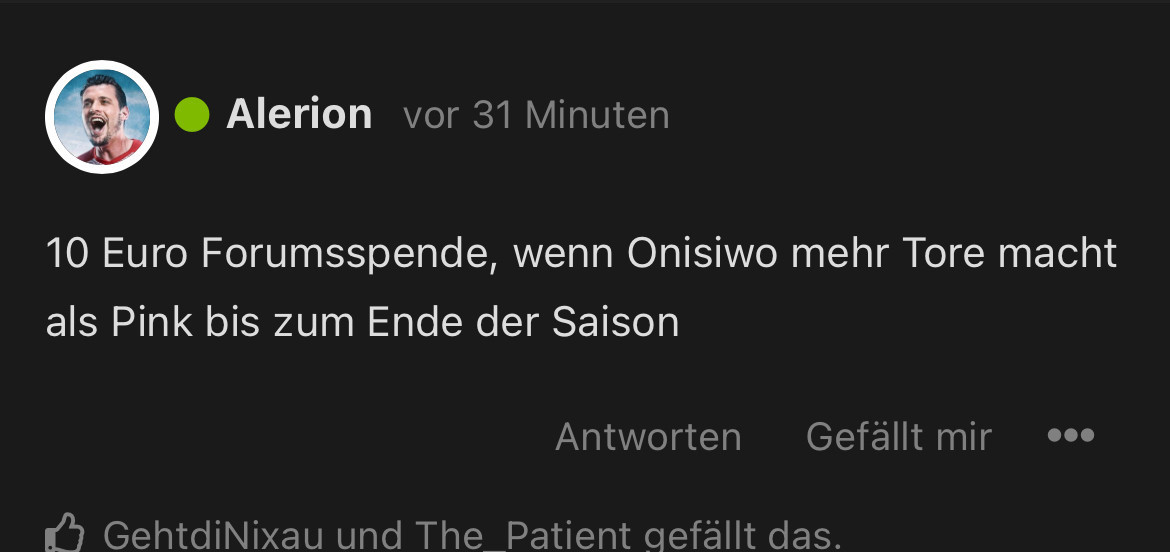The width and height of the screenshot is (1170, 552).
Task: Open GehtdiNixau's profile from likes
Action: tap(213, 536)
